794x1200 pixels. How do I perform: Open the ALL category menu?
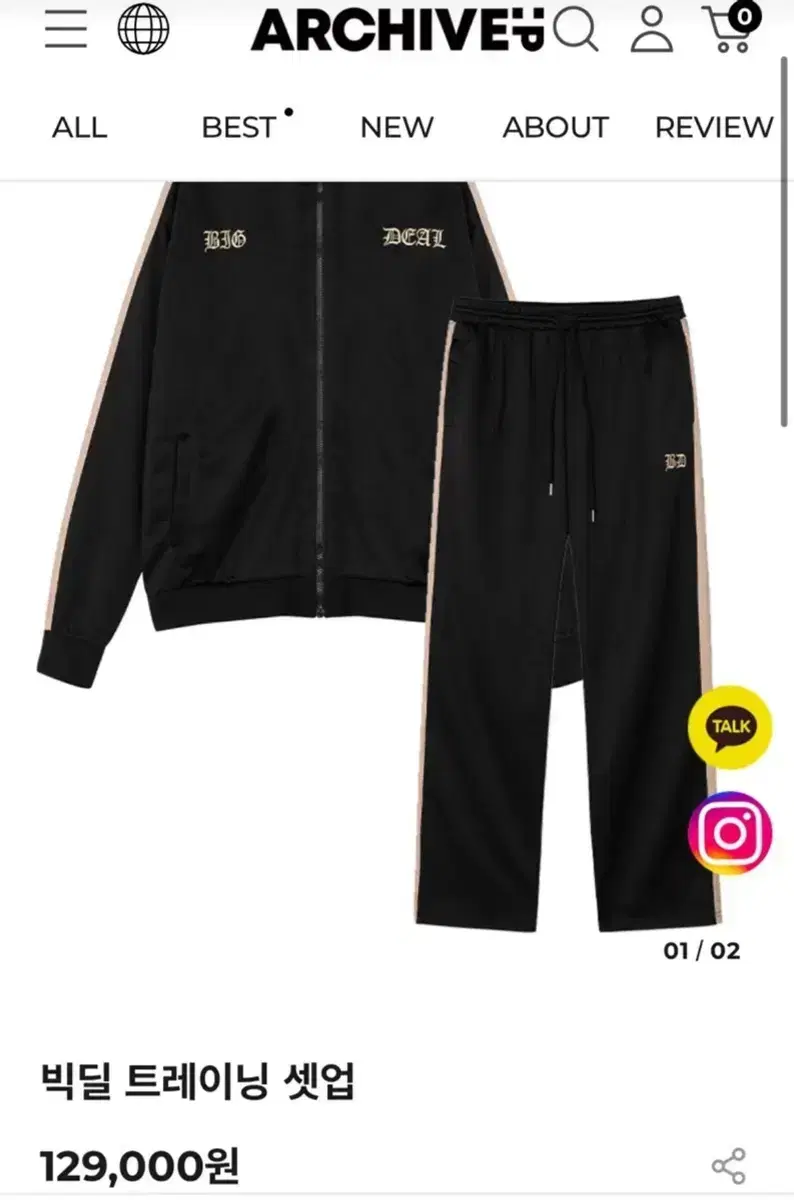coord(81,128)
